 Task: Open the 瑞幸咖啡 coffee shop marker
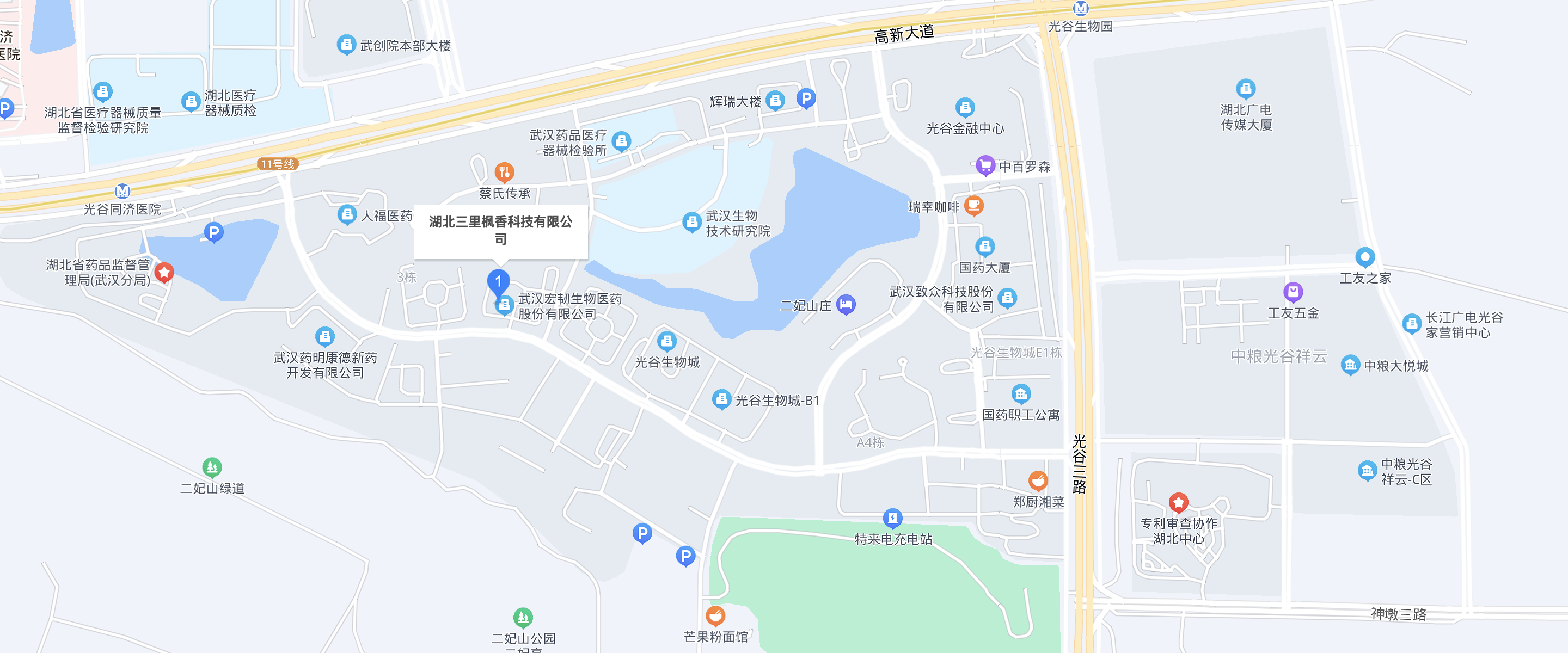pos(973,206)
